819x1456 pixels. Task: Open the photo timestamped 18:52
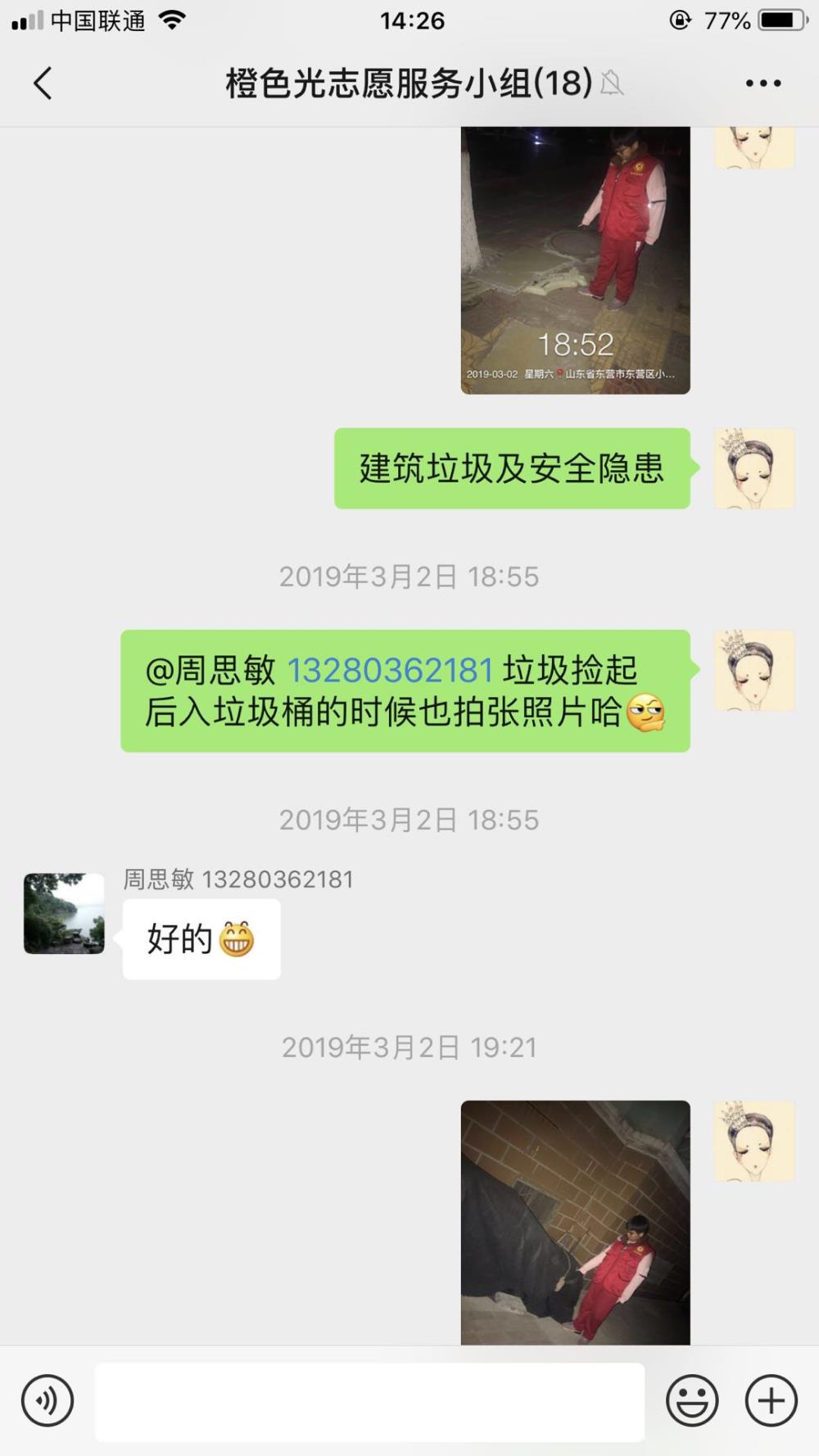click(x=575, y=260)
